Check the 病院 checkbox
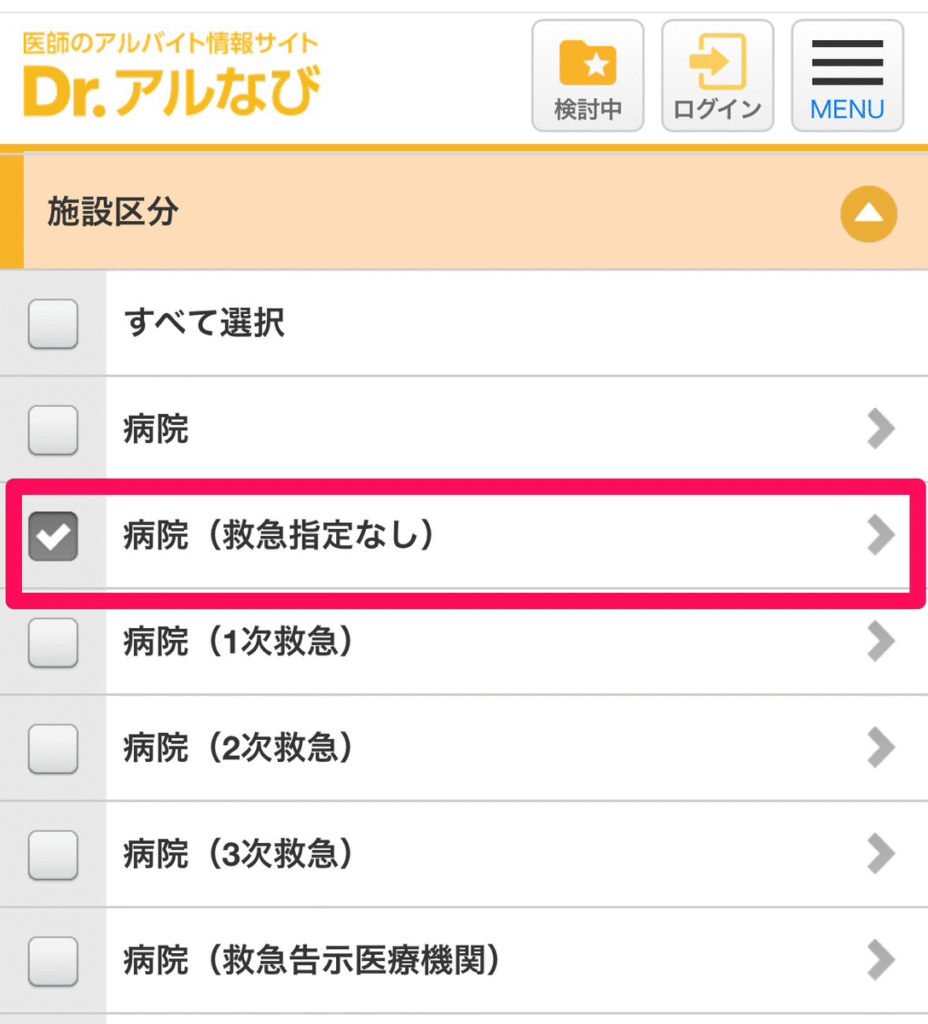 [53, 430]
